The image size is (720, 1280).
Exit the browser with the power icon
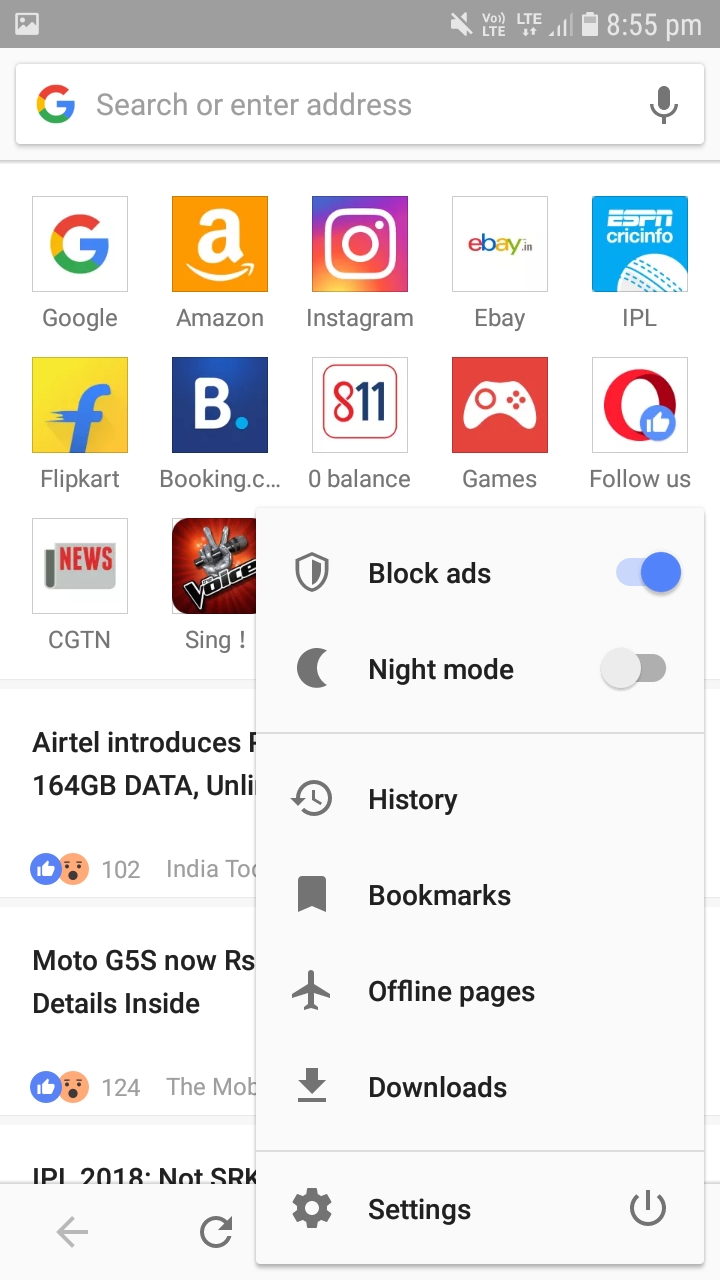[x=647, y=1210]
